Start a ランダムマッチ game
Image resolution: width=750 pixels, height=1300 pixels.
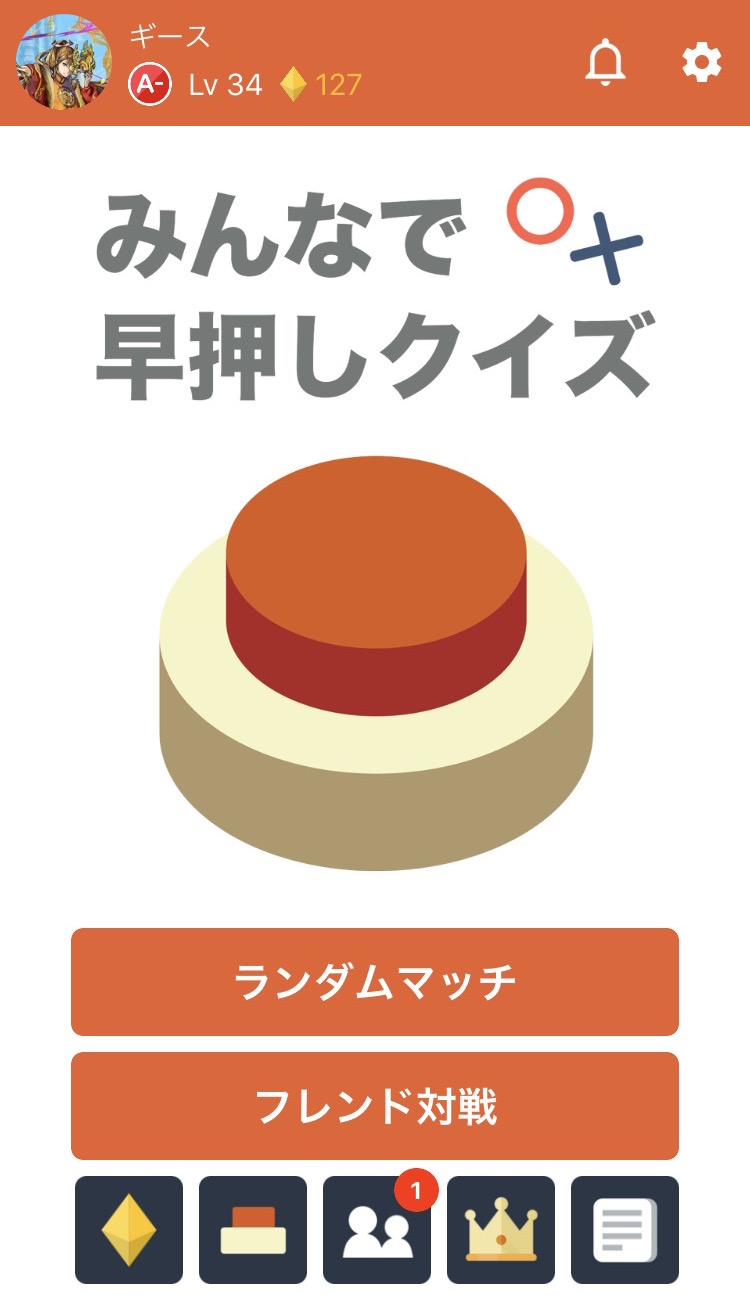pyautogui.click(x=375, y=982)
